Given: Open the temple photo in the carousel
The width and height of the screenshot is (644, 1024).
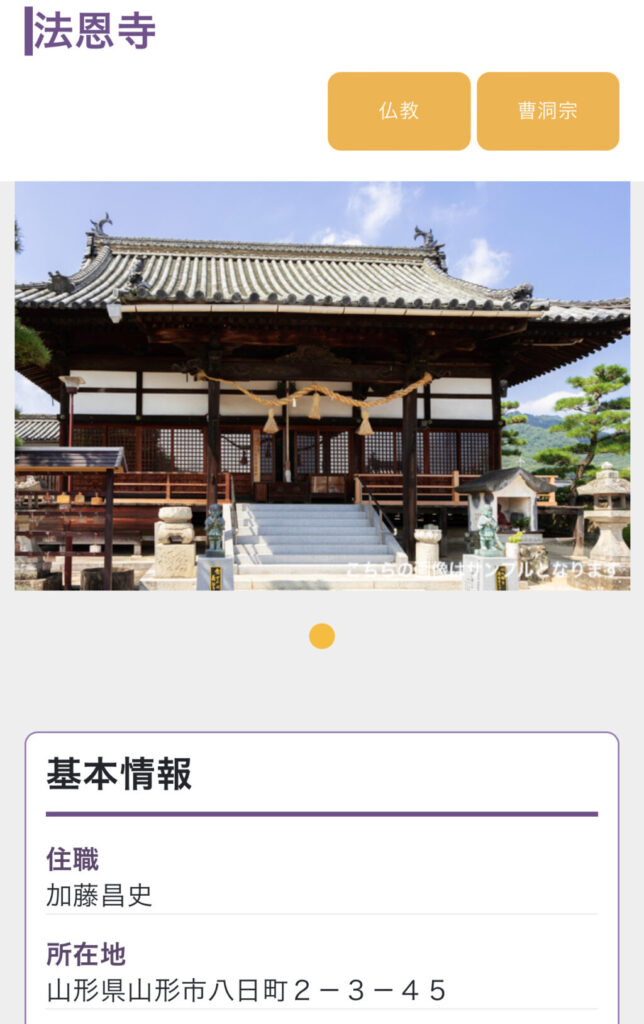Looking at the screenshot, I should point(322,385).
